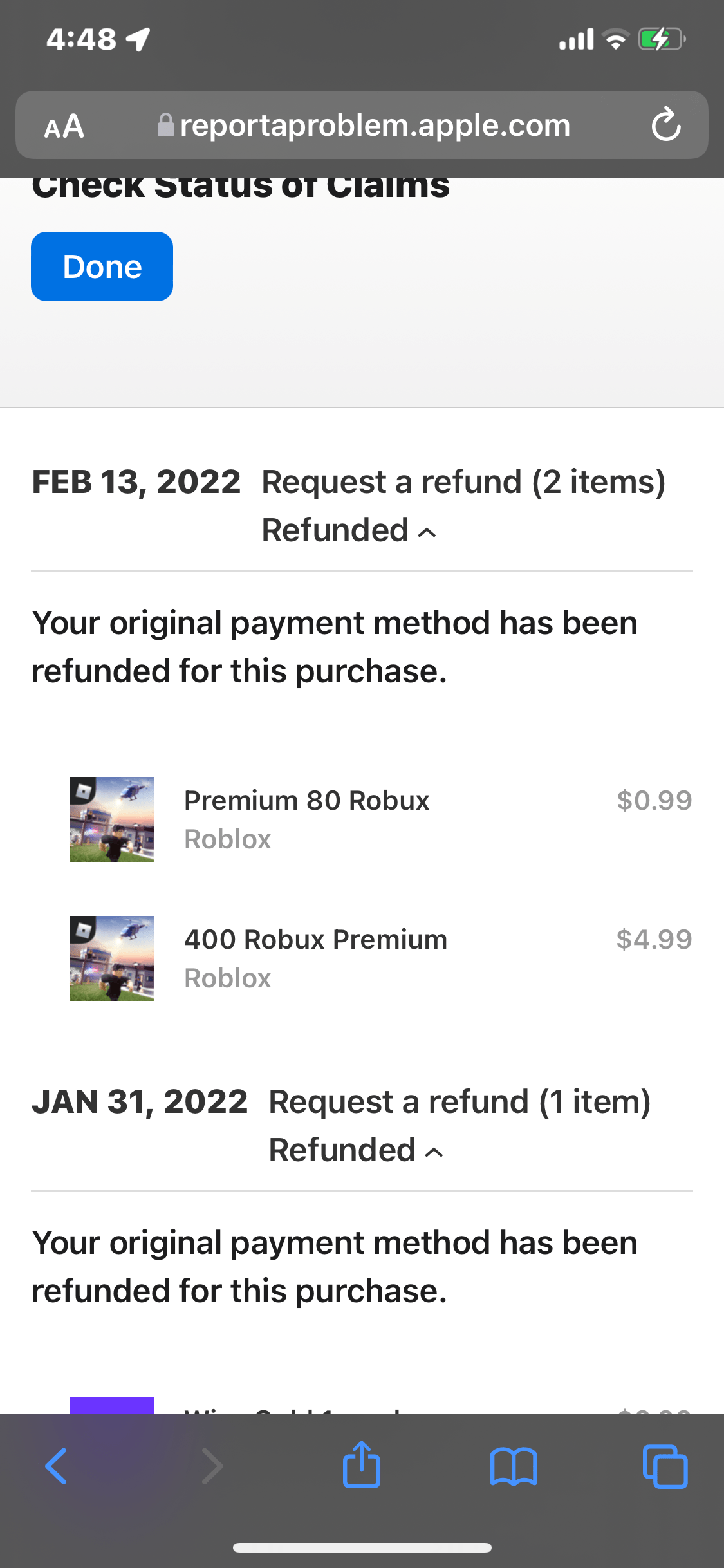Screen dimensions: 724x1568
Task: Tap the $0.99 price label
Action: point(654,800)
